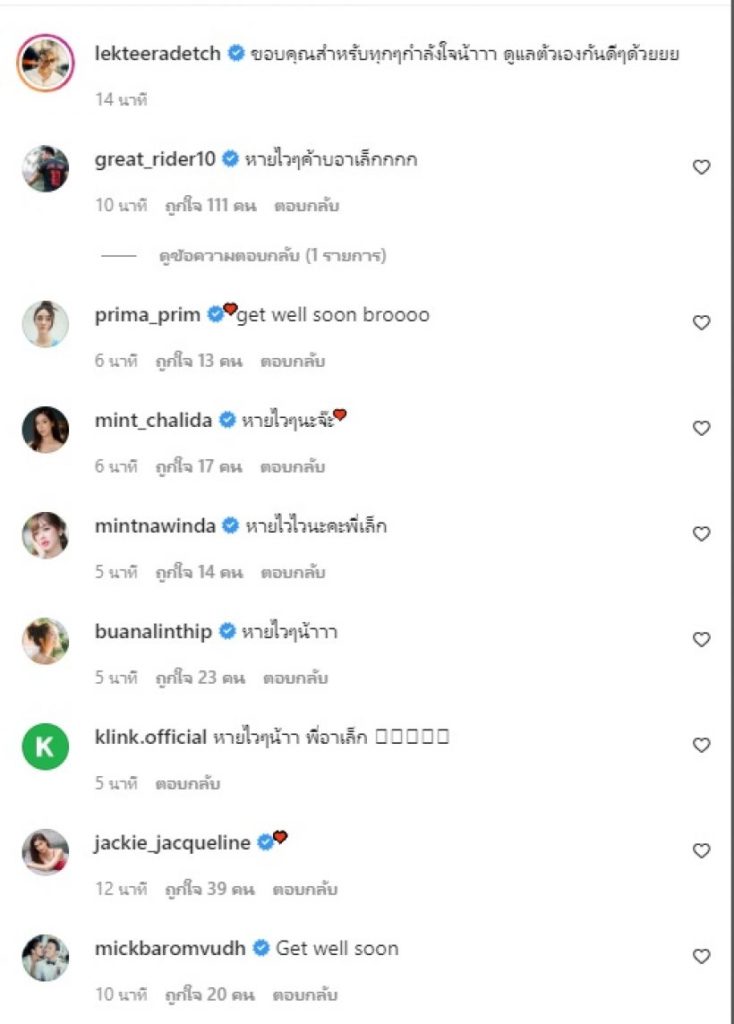Reply to mint_chalida's comment
Viewport: 734px width, 1024px height.
click(292, 467)
